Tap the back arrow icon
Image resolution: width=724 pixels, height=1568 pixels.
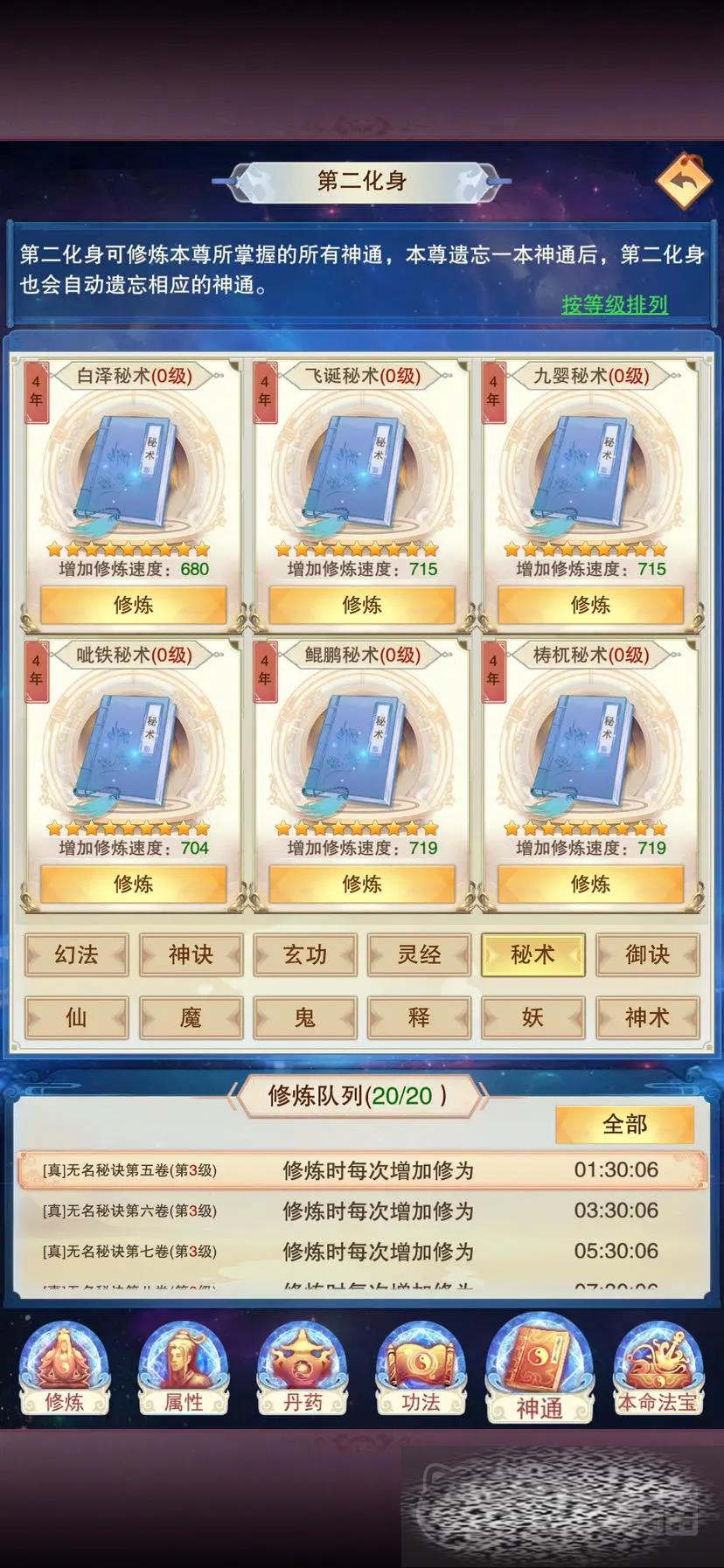click(684, 181)
